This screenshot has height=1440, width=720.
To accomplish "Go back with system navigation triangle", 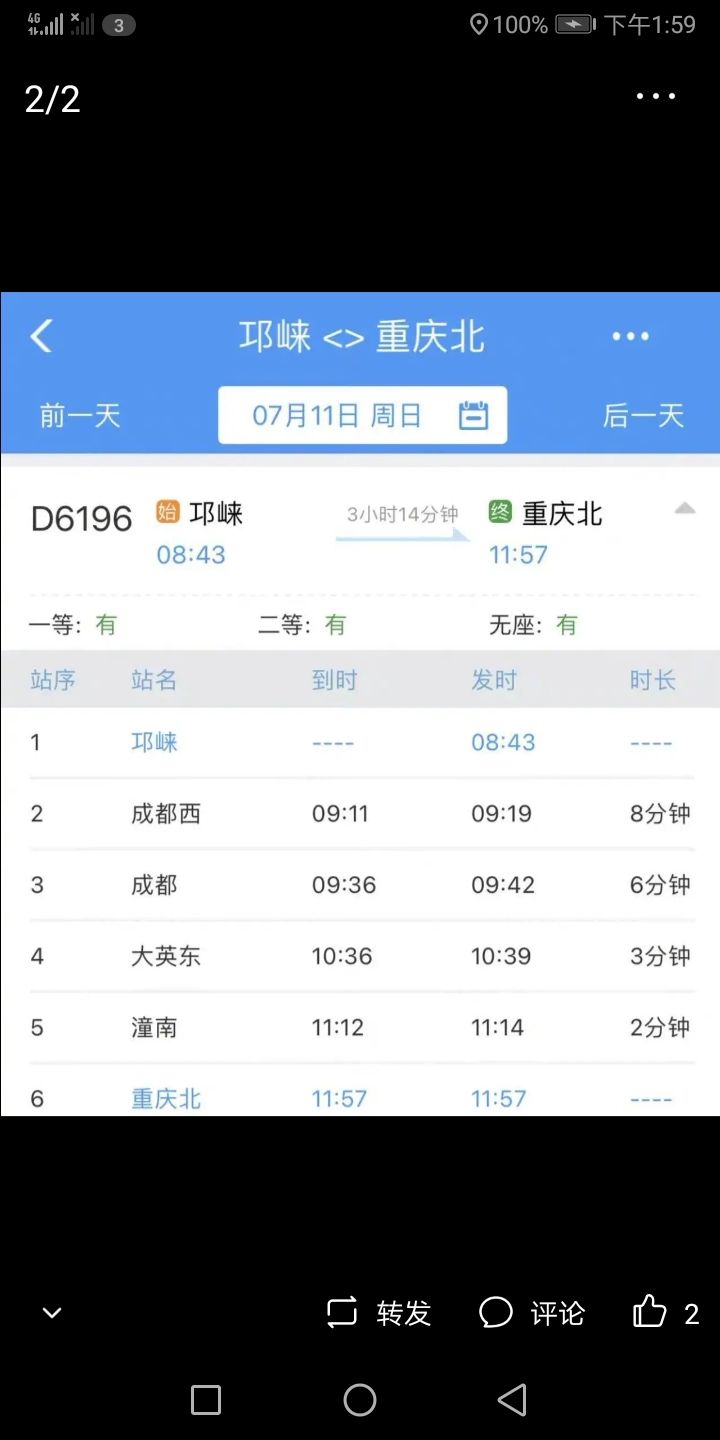I will coord(512,1400).
